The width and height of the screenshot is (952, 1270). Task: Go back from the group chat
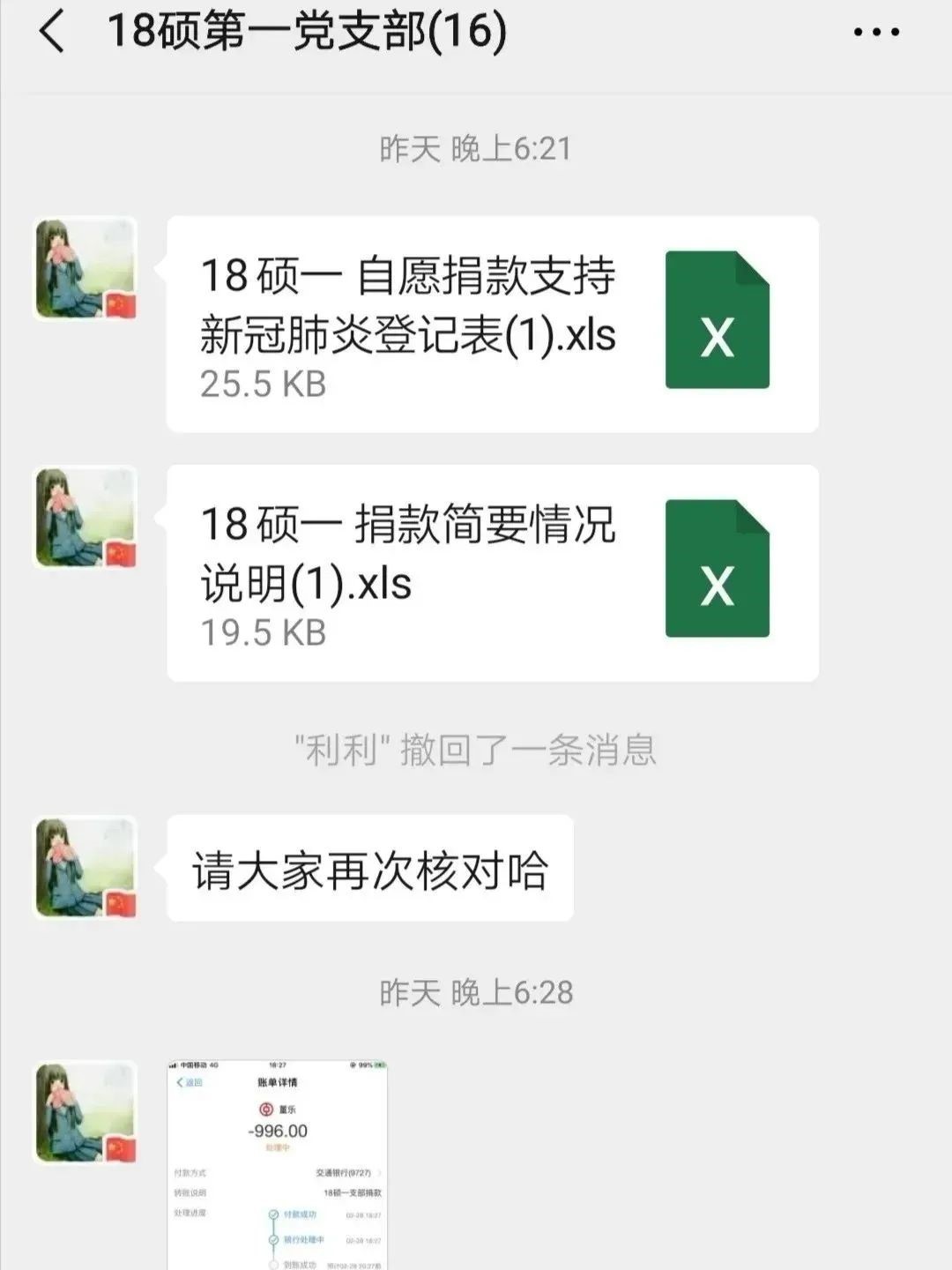tap(53, 33)
